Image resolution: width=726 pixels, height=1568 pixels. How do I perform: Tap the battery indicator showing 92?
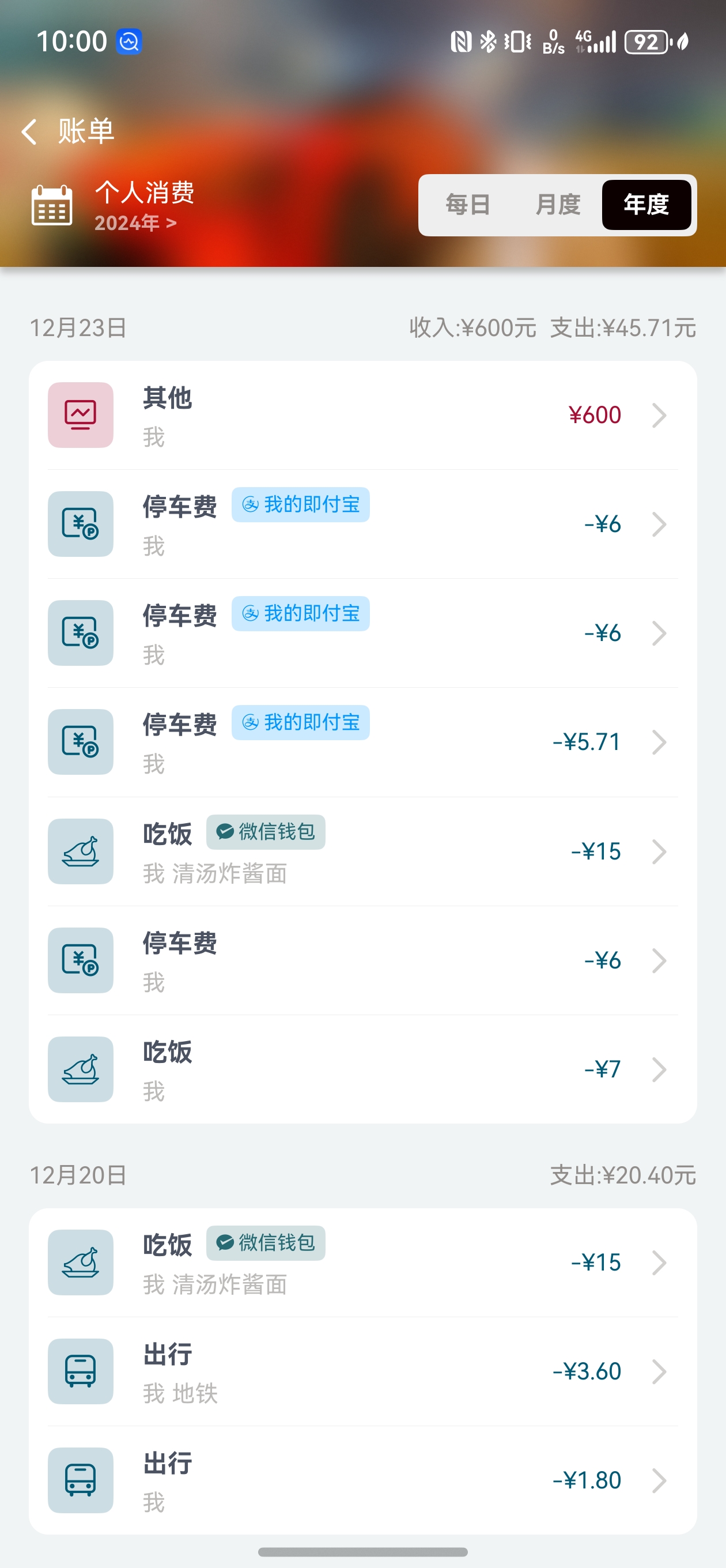(646, 42)
